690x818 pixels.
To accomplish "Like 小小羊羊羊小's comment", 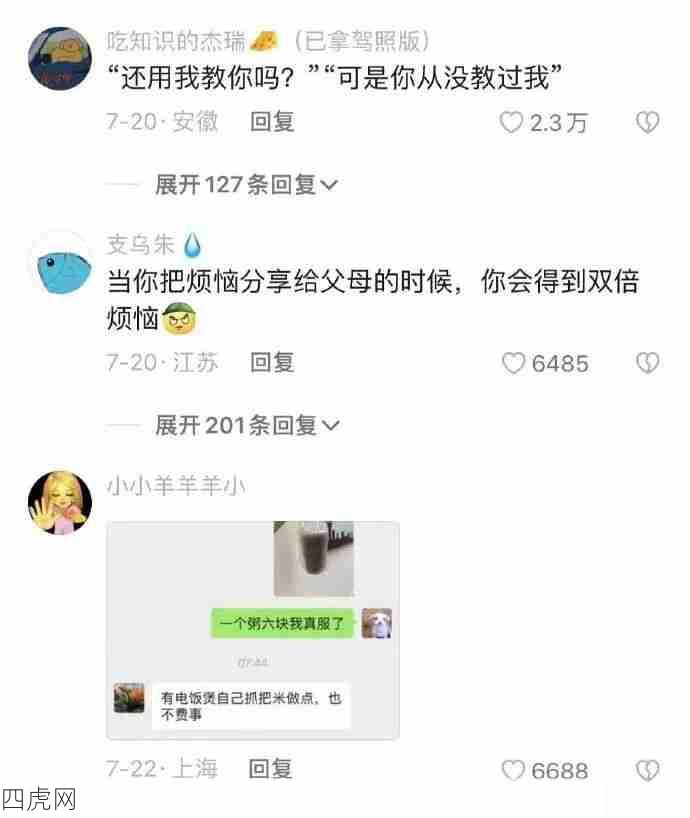I will [513, 770].
